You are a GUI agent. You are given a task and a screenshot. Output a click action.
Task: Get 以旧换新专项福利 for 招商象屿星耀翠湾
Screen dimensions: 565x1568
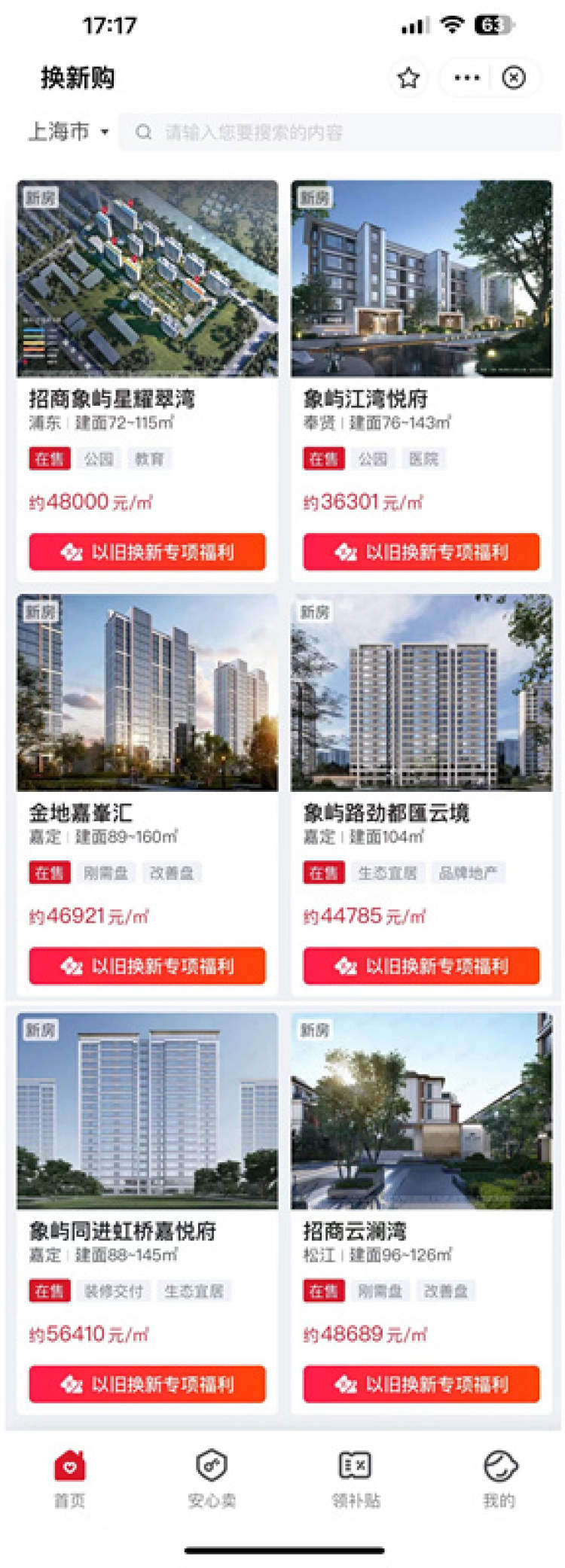[148, 552]
